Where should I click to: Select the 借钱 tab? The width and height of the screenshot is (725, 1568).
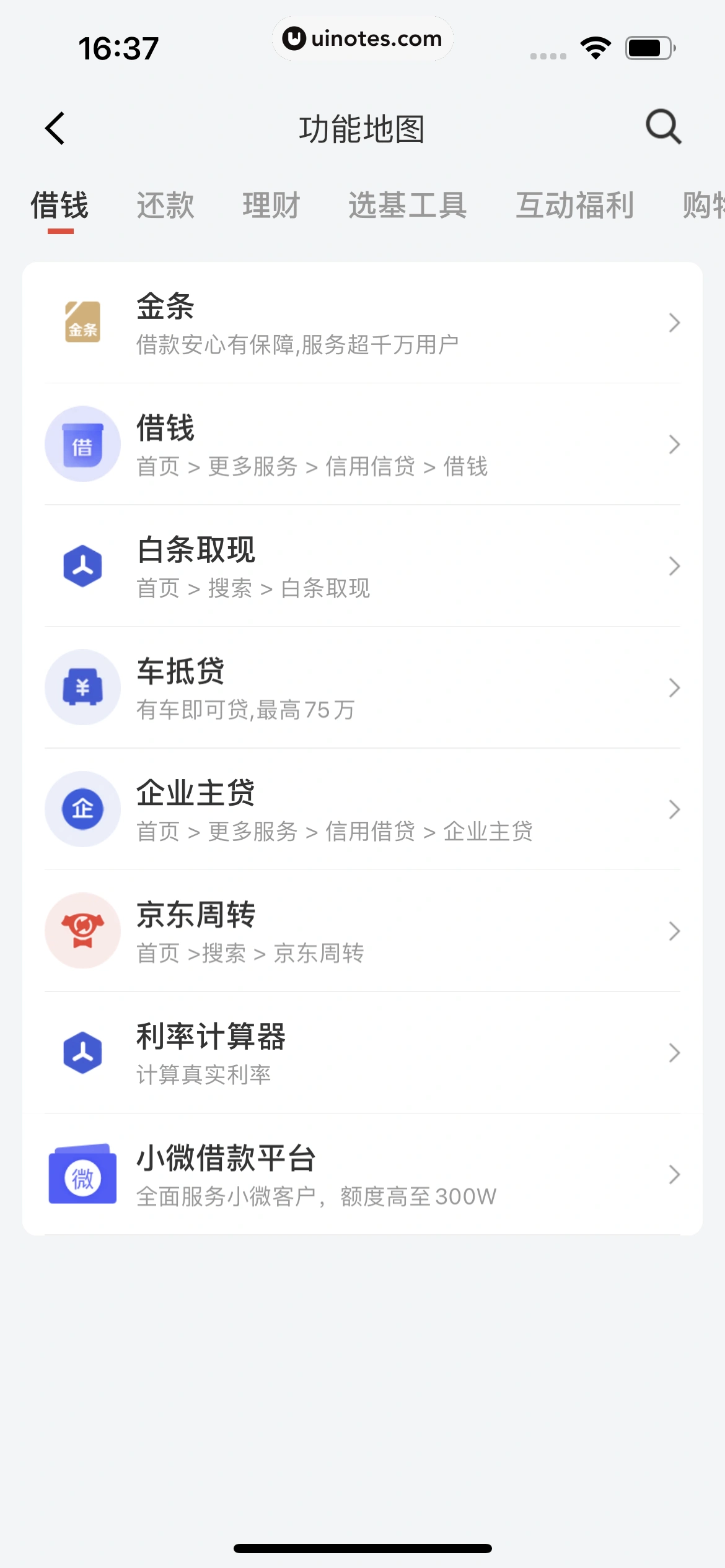tap(60, 206)
